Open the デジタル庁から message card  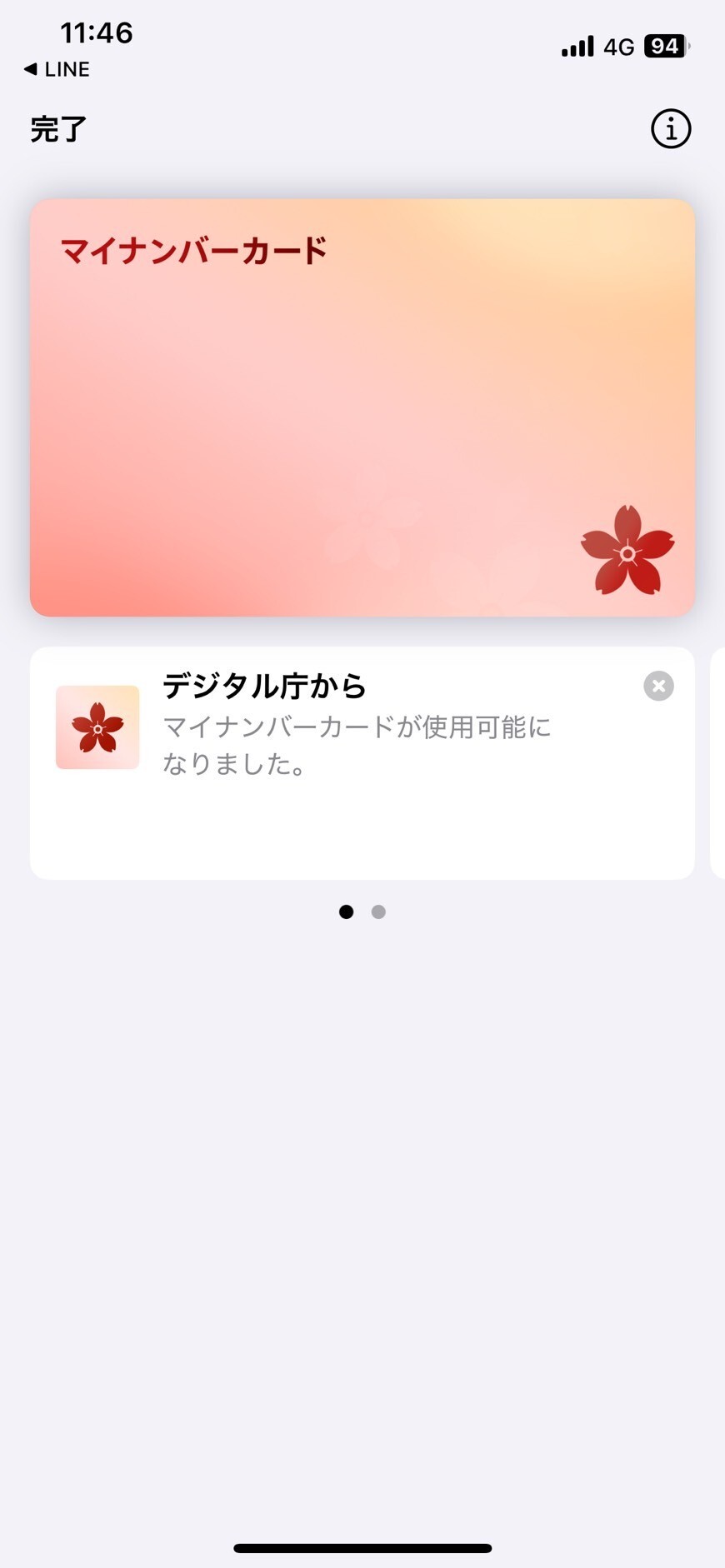pyautogui.click(x=362, y=762)
